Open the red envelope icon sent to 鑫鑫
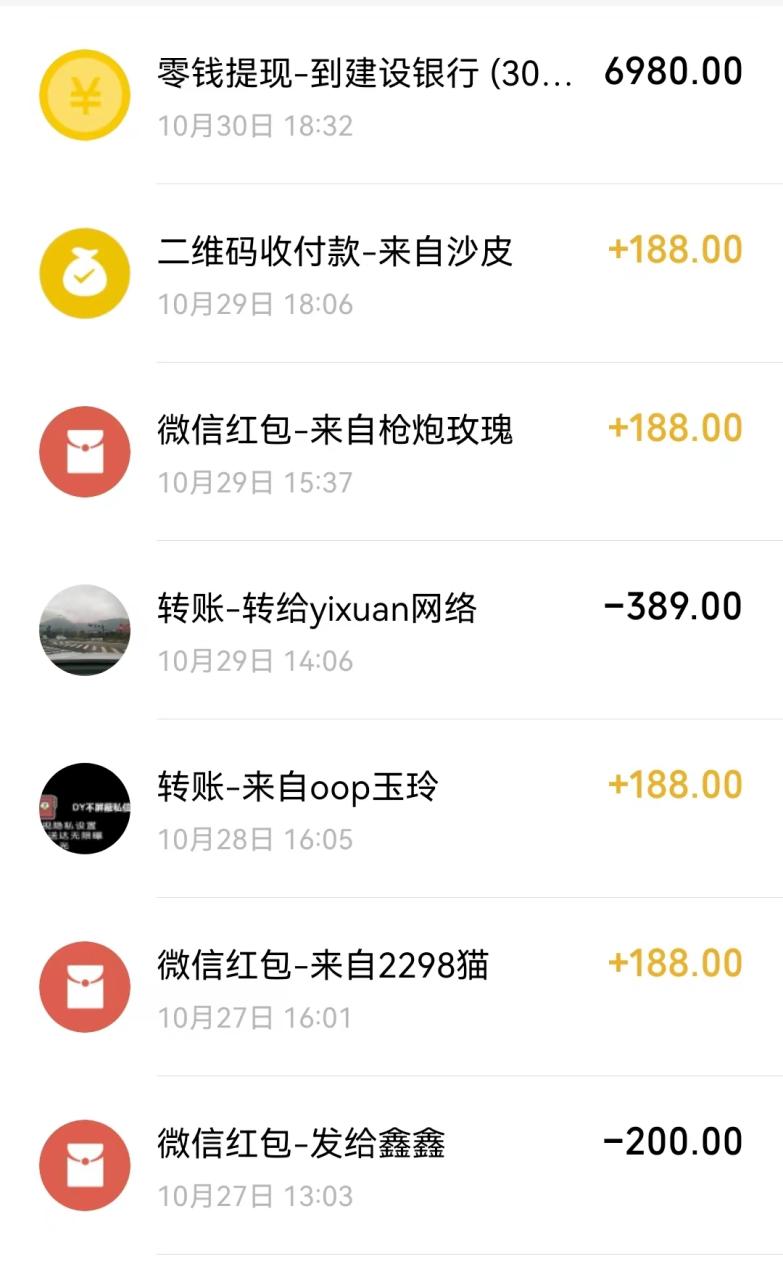 85,1163
